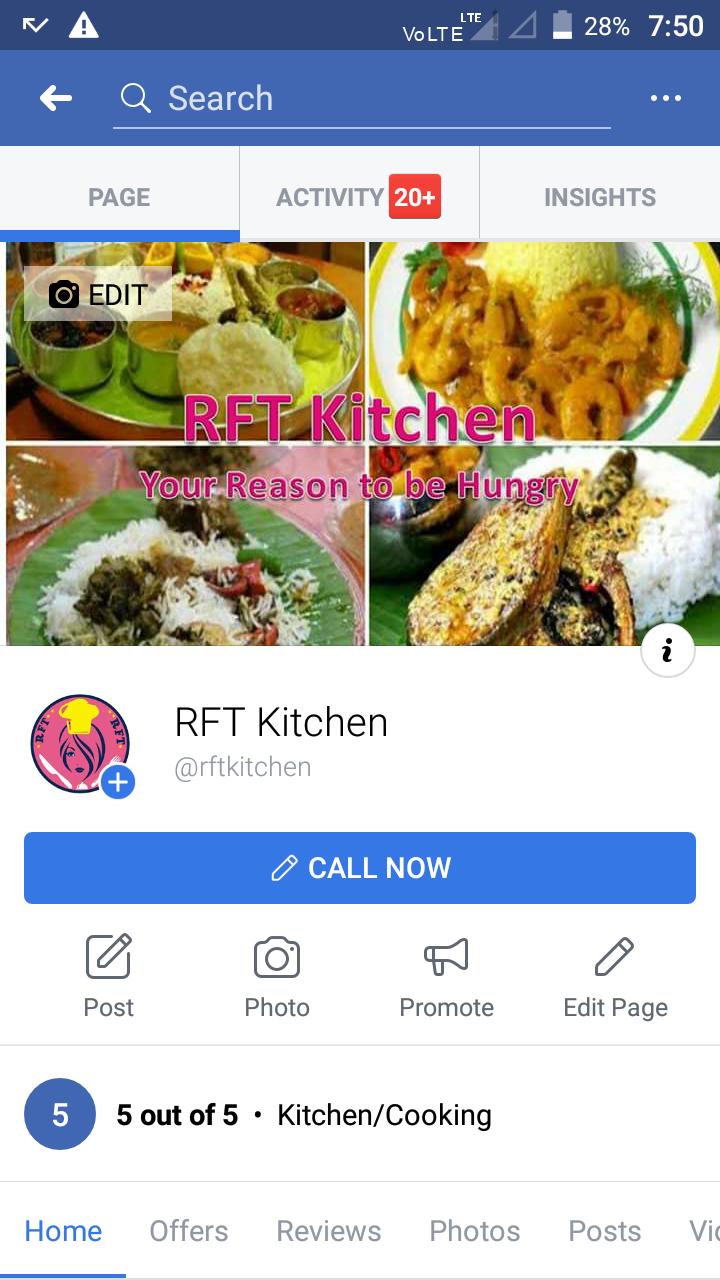Open the three-dot overflow menu

pyautogui.click(x=666, y=98)
